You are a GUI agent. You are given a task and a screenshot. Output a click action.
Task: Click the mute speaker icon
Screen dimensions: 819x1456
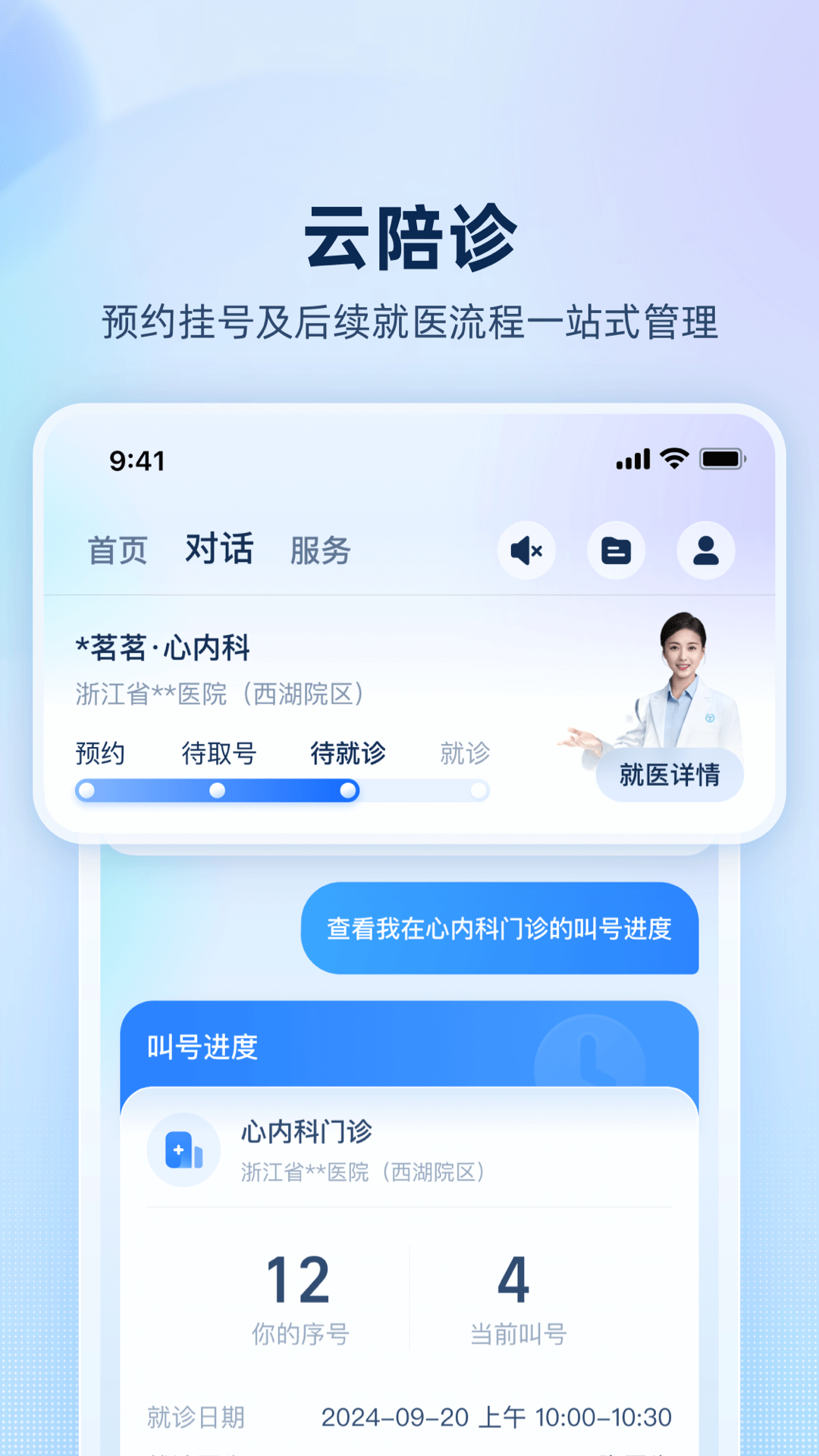pyautogui.click(x=526, y=551)
